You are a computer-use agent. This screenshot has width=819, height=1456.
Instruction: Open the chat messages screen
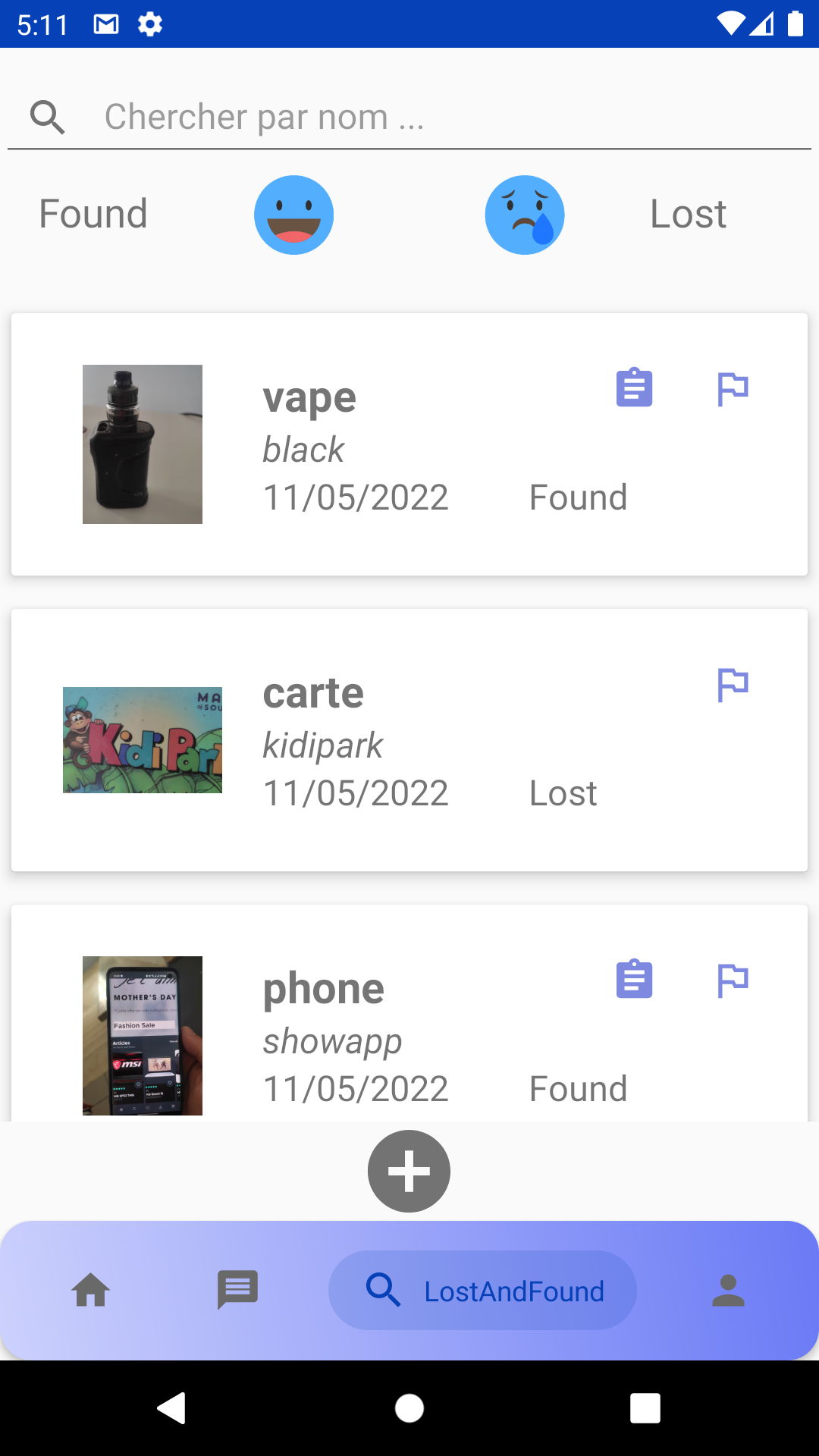coord(237,1291)
